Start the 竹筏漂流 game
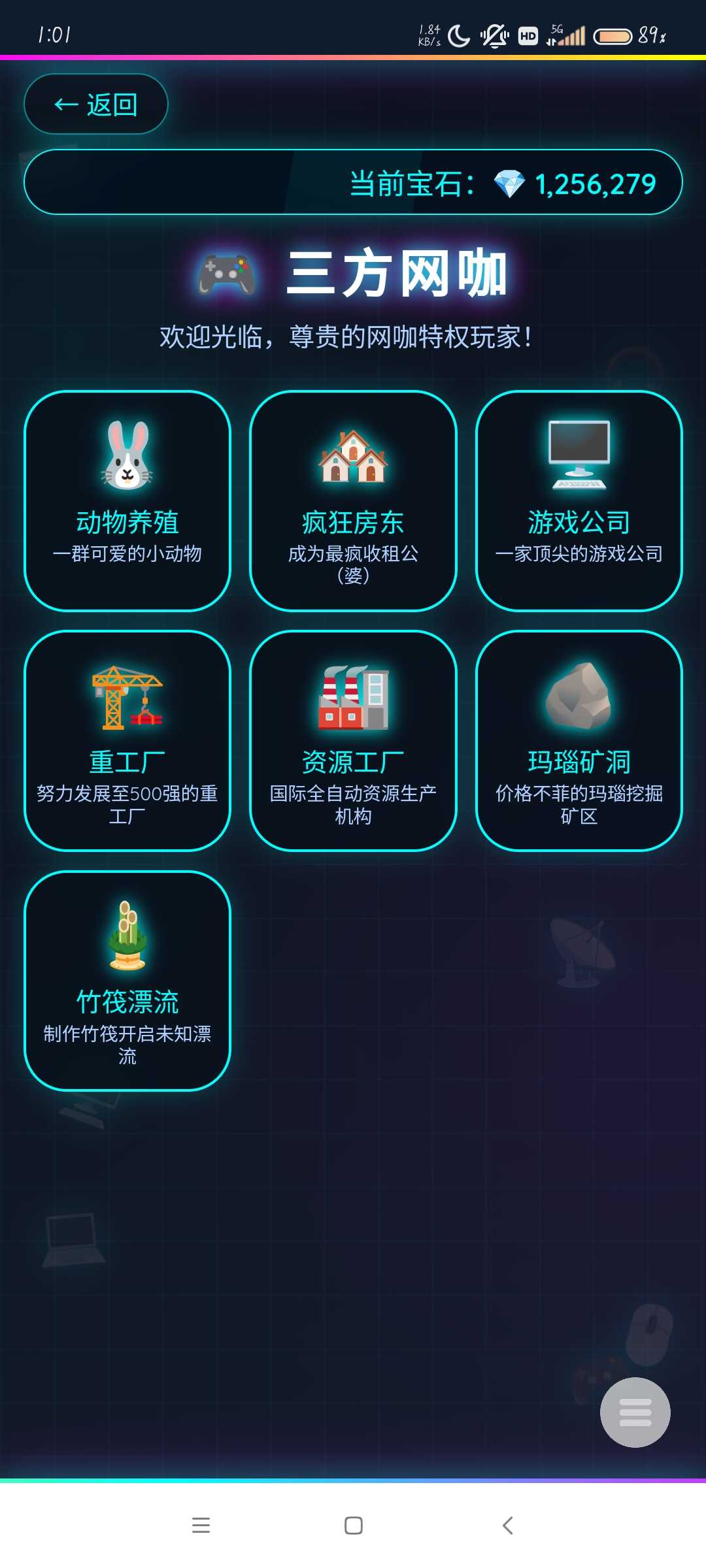The image size is (706, 1568). tap(127, 981)
